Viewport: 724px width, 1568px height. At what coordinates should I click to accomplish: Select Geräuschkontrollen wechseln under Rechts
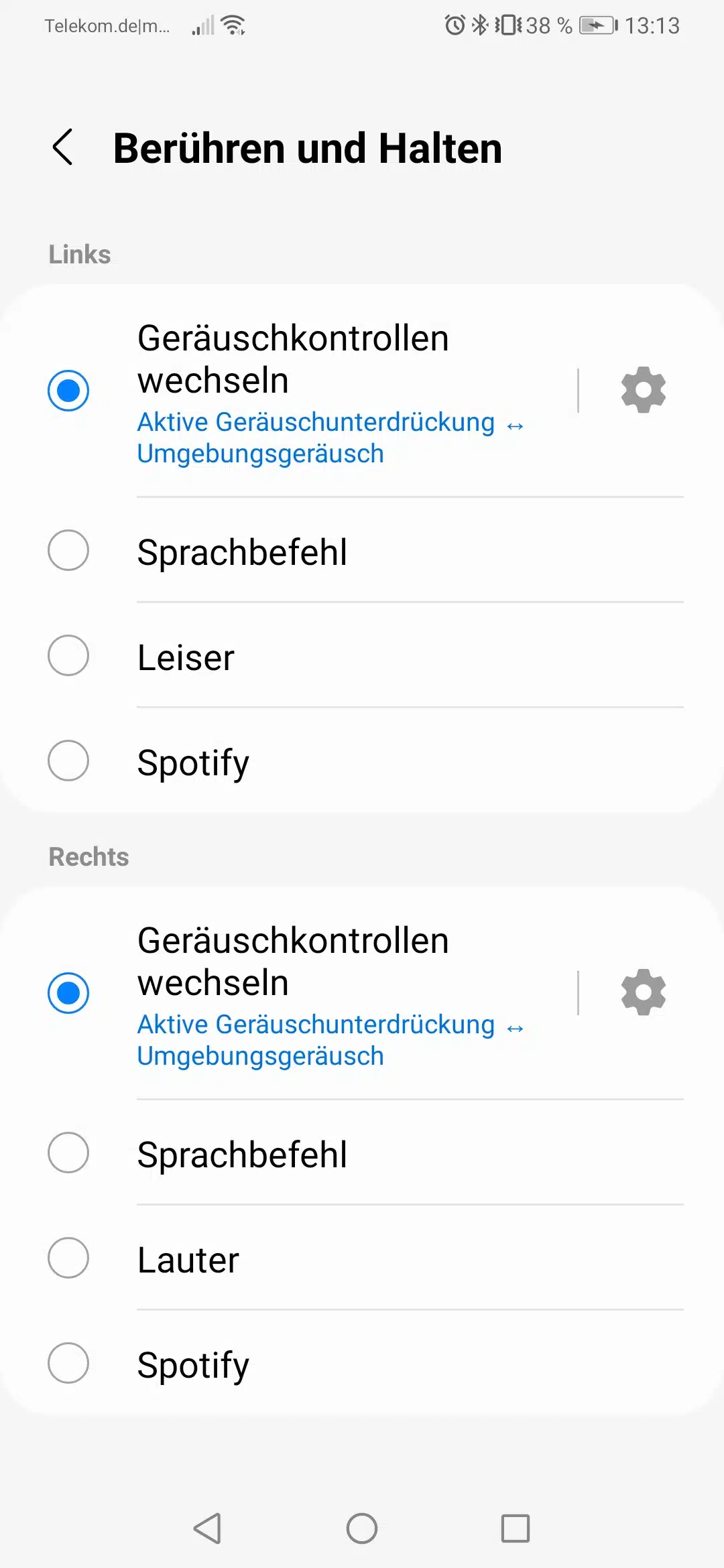[x=68, y=992]
